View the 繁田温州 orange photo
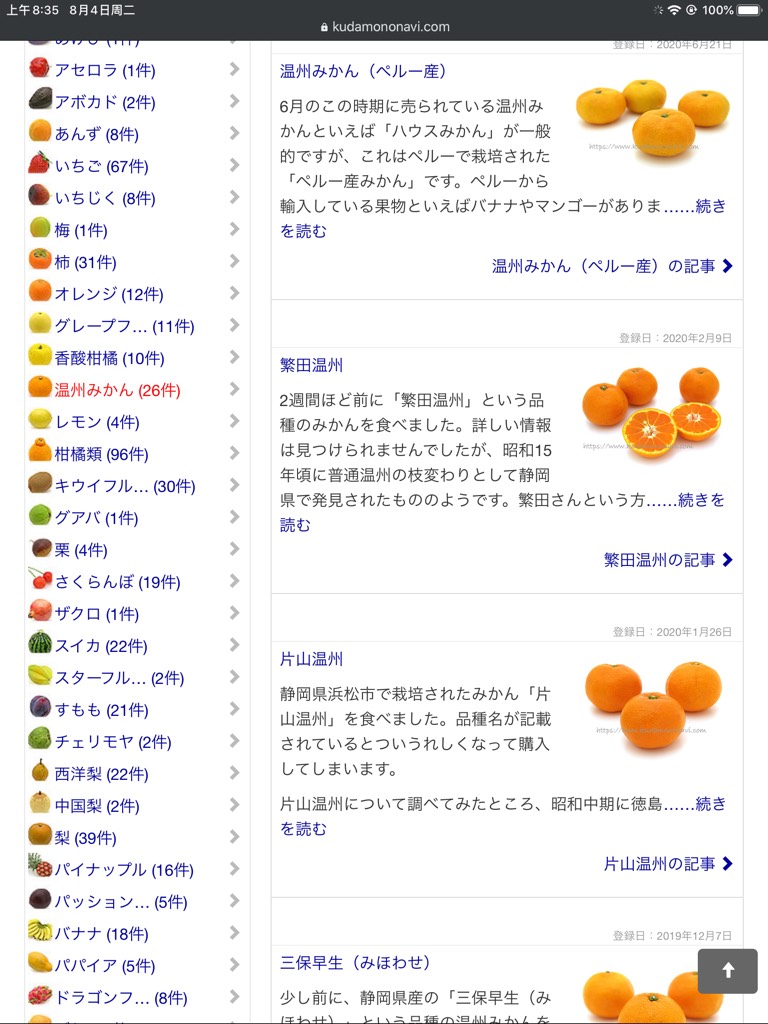Screen dimensions: 768x1024 [651, 412]
